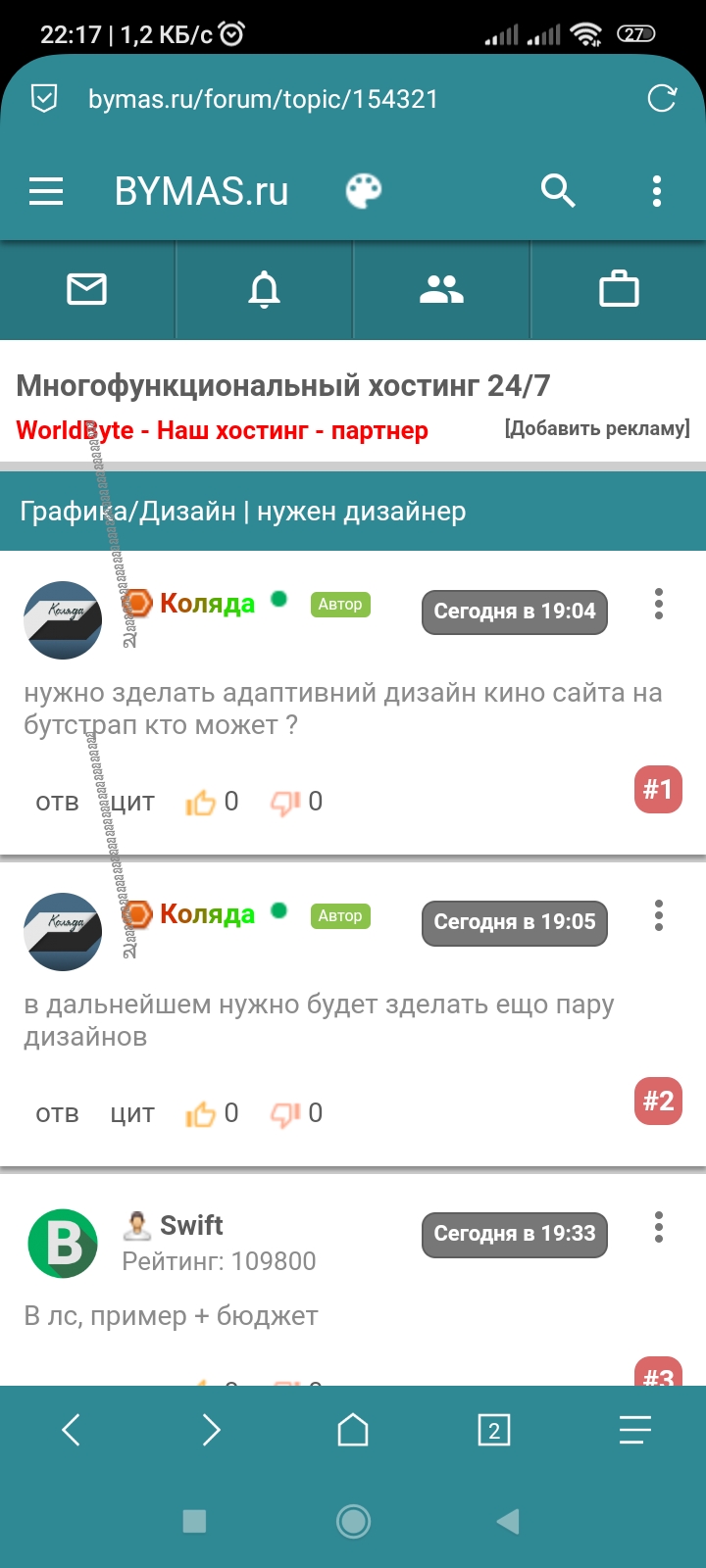
Task: Quote post #1 using цит
Action: pos(132,803)
